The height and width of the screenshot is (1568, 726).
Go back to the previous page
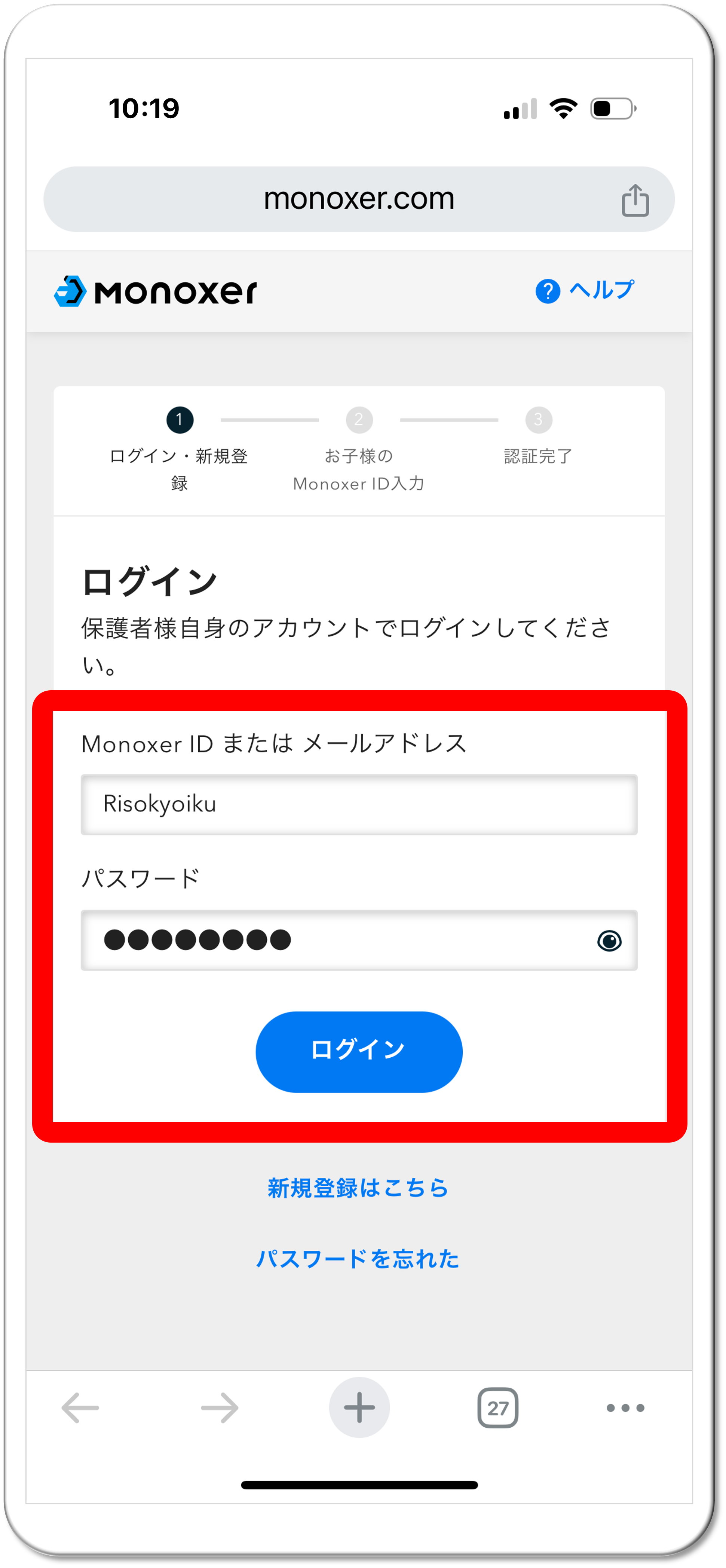(80, 1407)
